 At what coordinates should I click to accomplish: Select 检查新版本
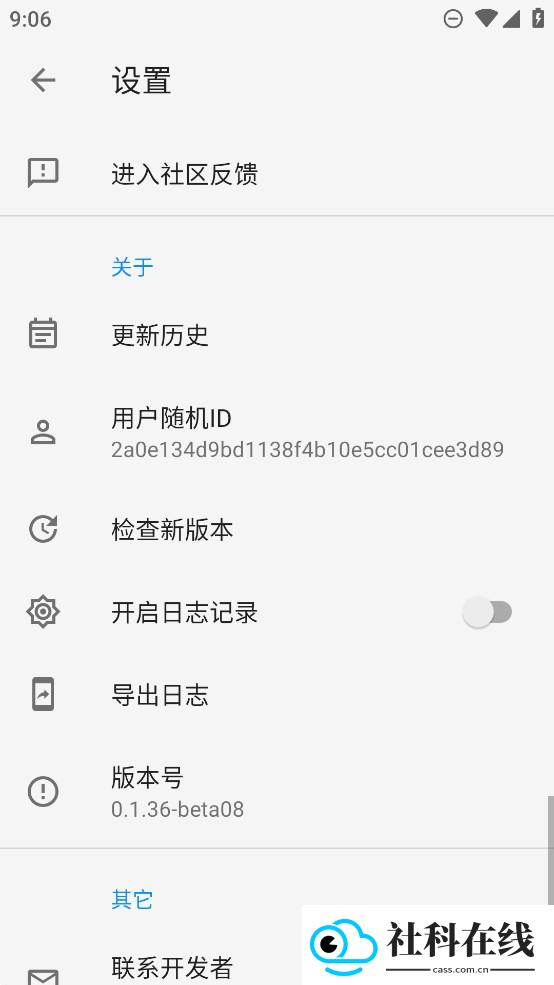tap(277, 530)
